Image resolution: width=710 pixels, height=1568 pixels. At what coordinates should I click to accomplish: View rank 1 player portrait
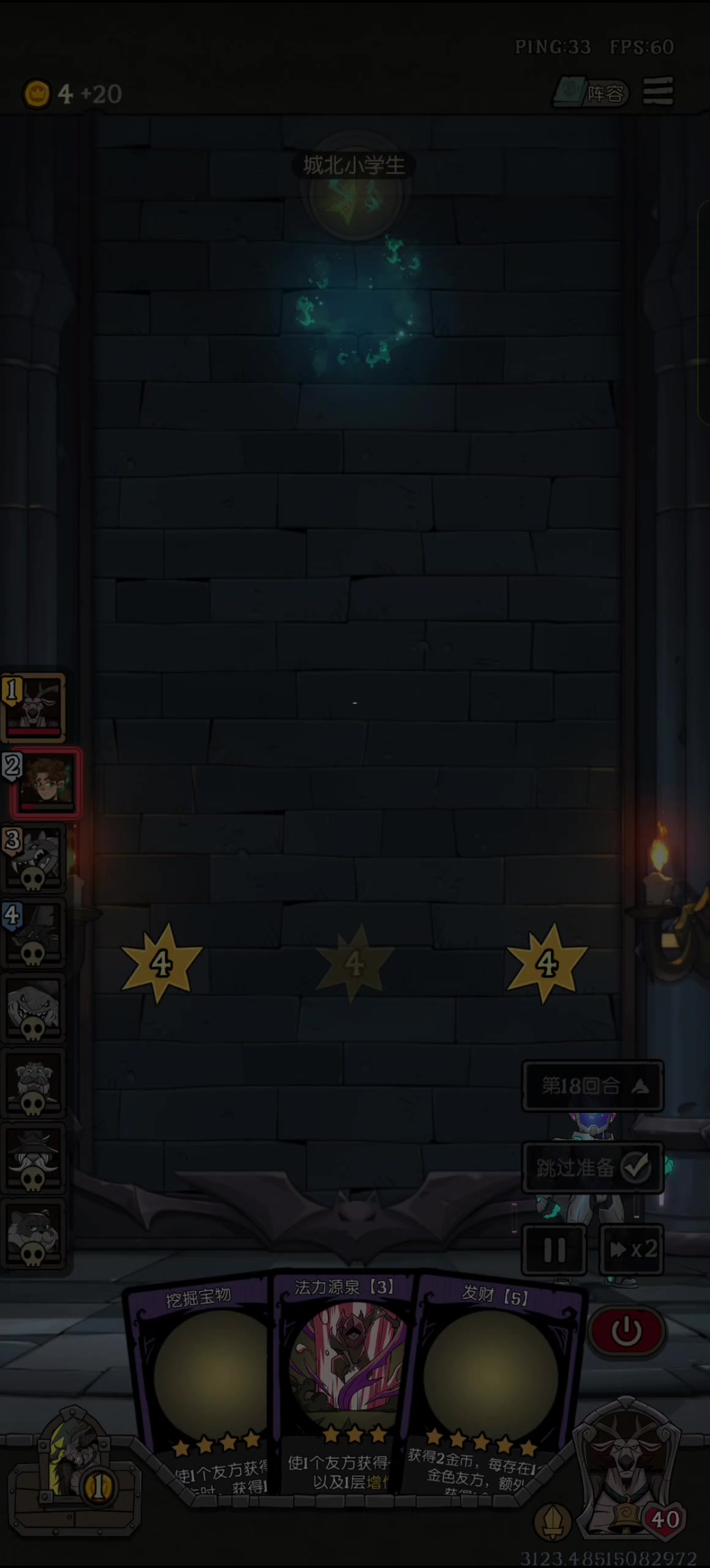point(35,707)
